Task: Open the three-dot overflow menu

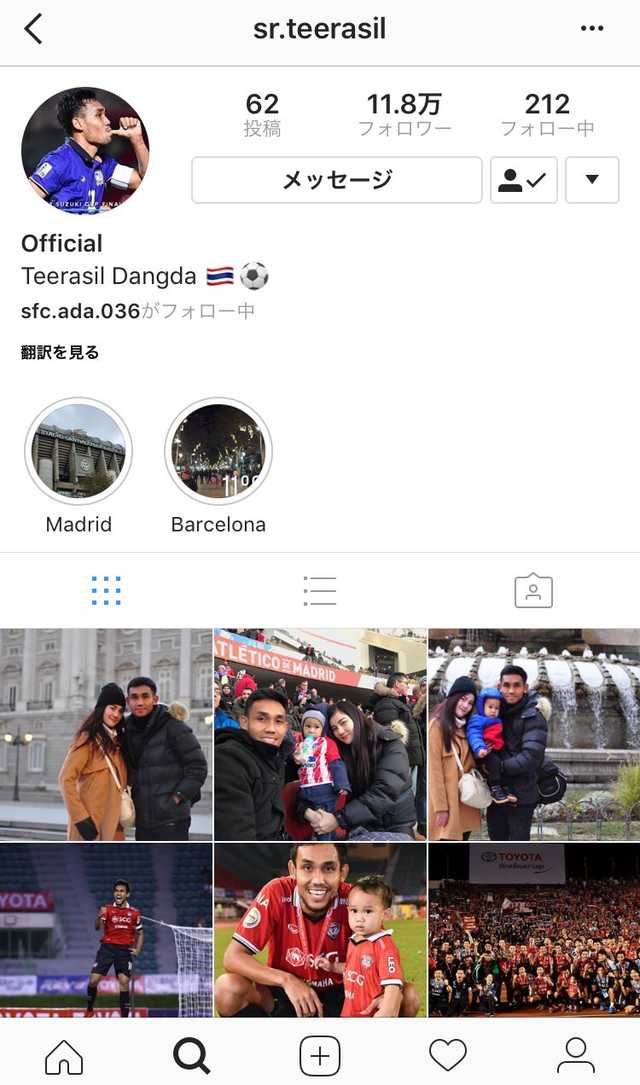Action: pyautogui.click(x=592, y=29)
